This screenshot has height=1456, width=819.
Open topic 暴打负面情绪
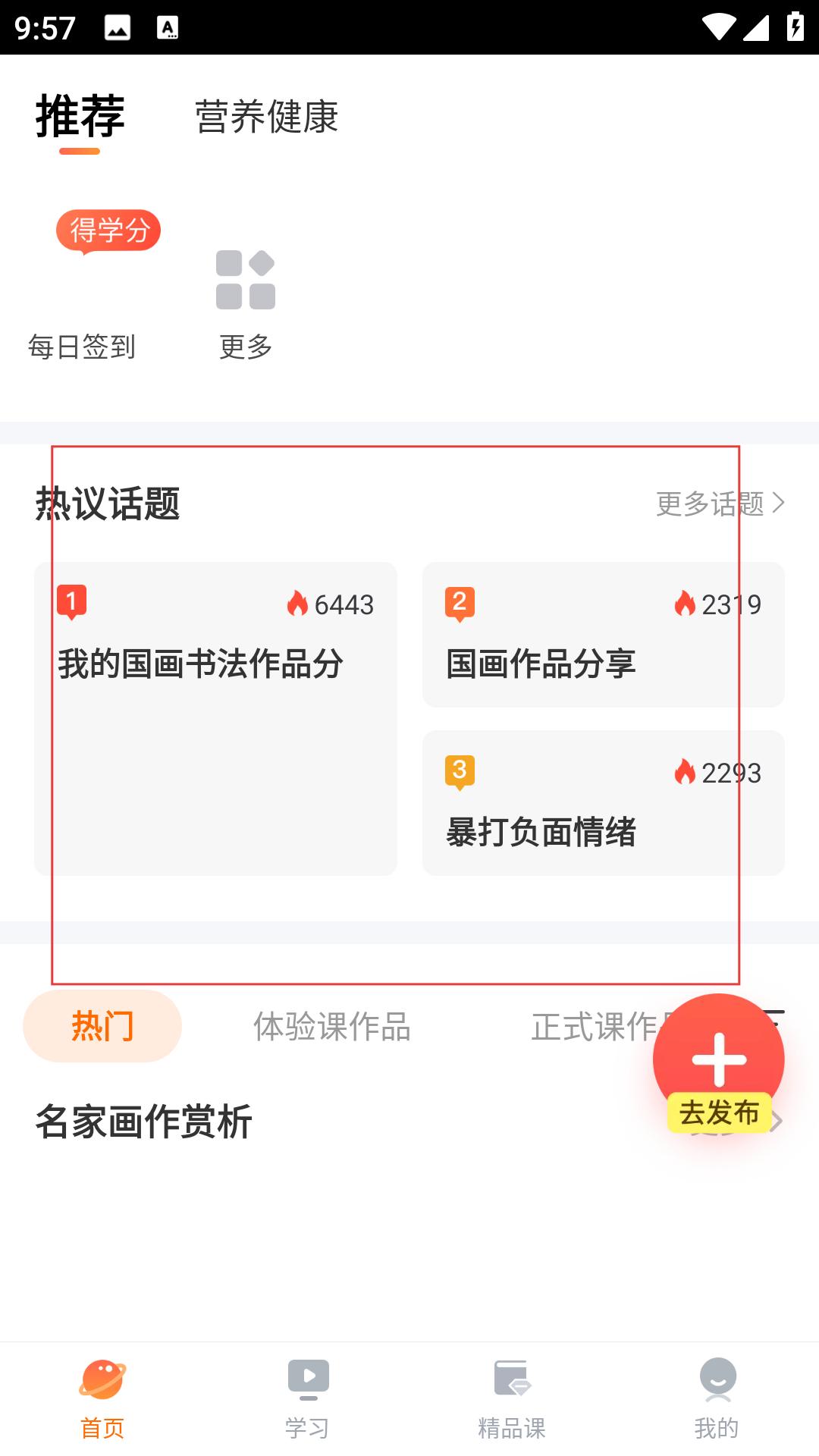pyautogui.click(x=603, y=803)
